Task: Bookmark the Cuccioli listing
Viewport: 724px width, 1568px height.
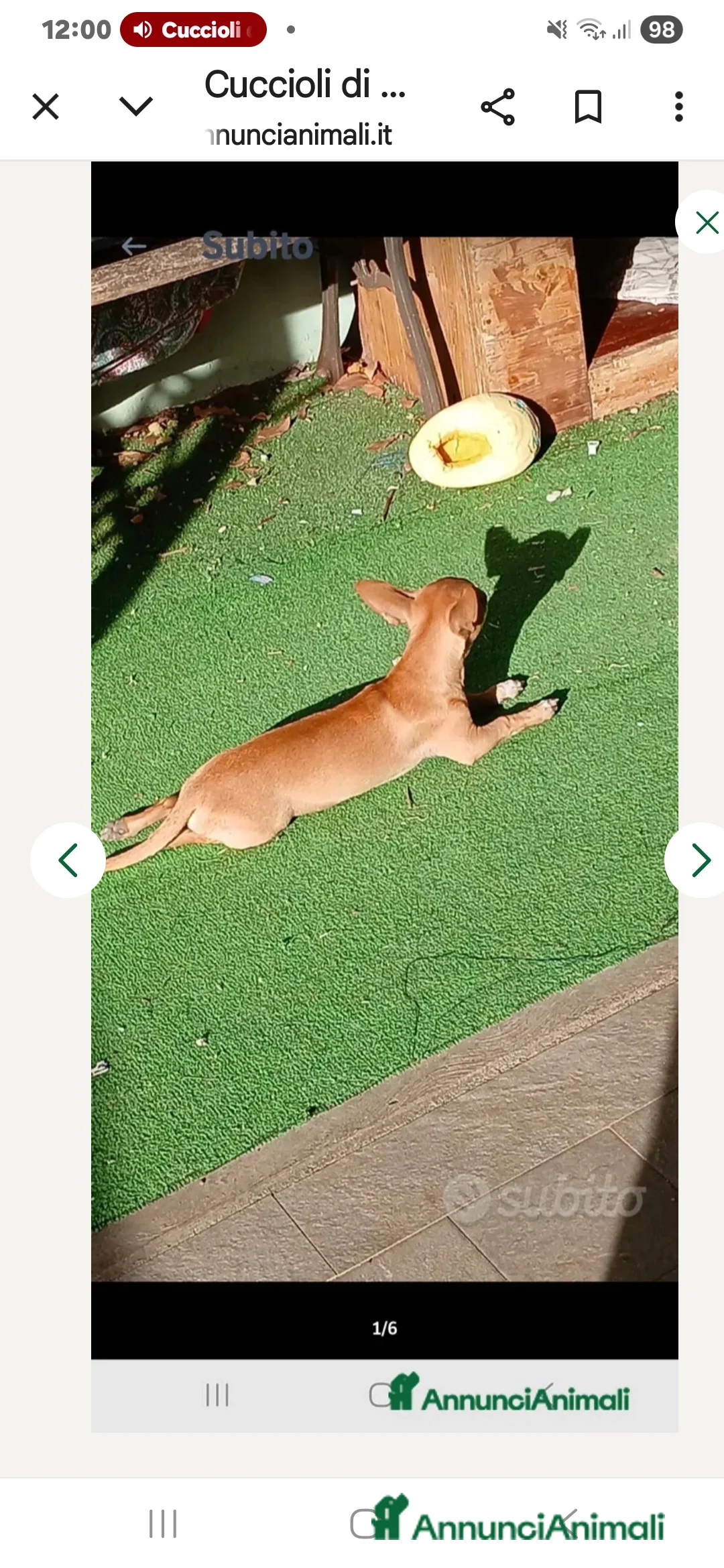Action: (x=589, y=106)
